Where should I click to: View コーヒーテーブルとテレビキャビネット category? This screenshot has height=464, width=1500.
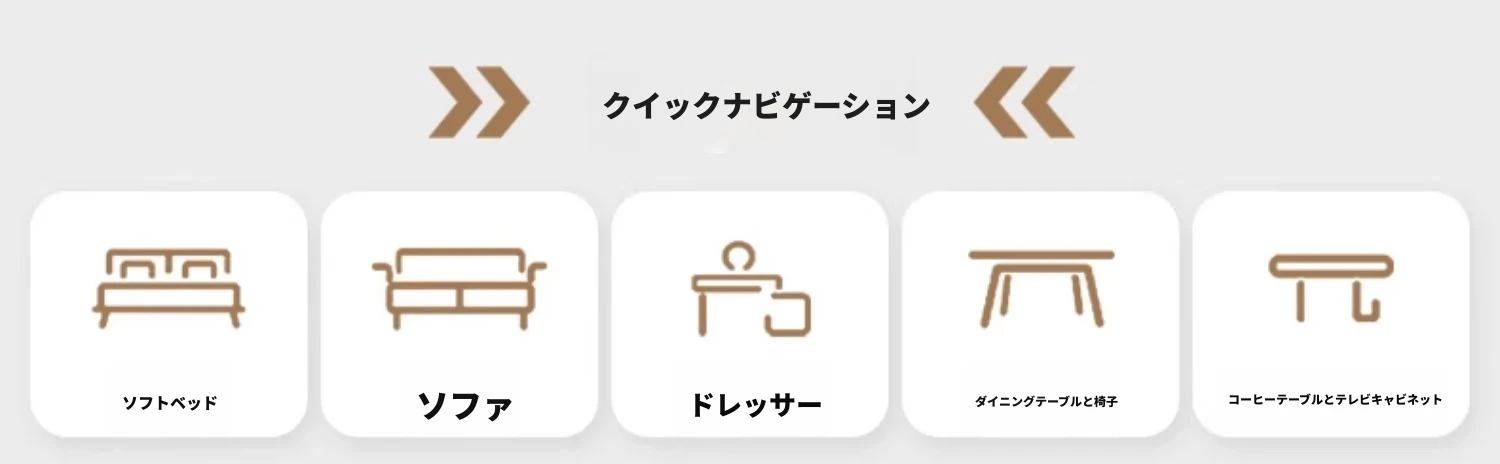coord(1331,314)
